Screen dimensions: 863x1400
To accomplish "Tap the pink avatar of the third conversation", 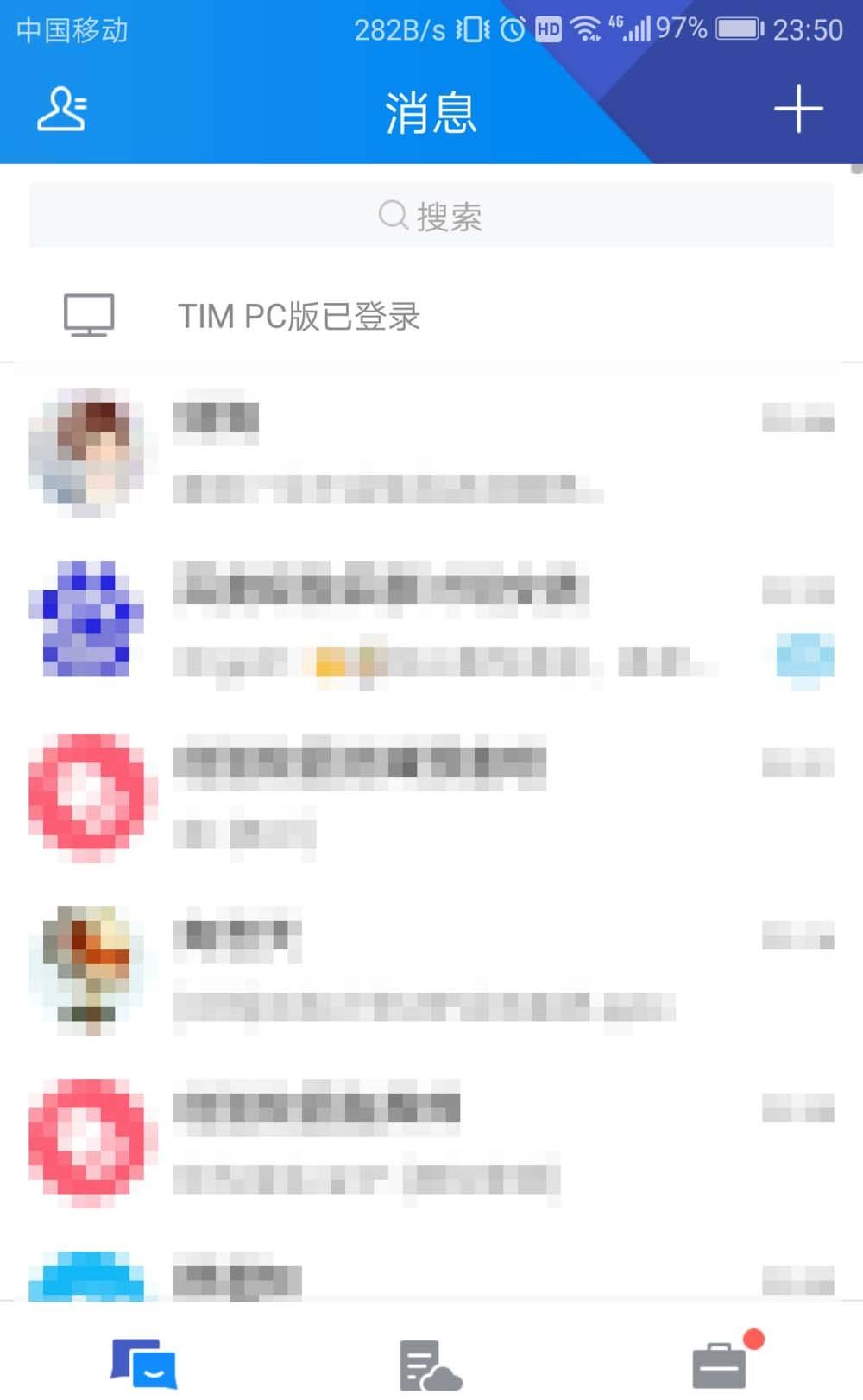I will click(x=89, y=794).
